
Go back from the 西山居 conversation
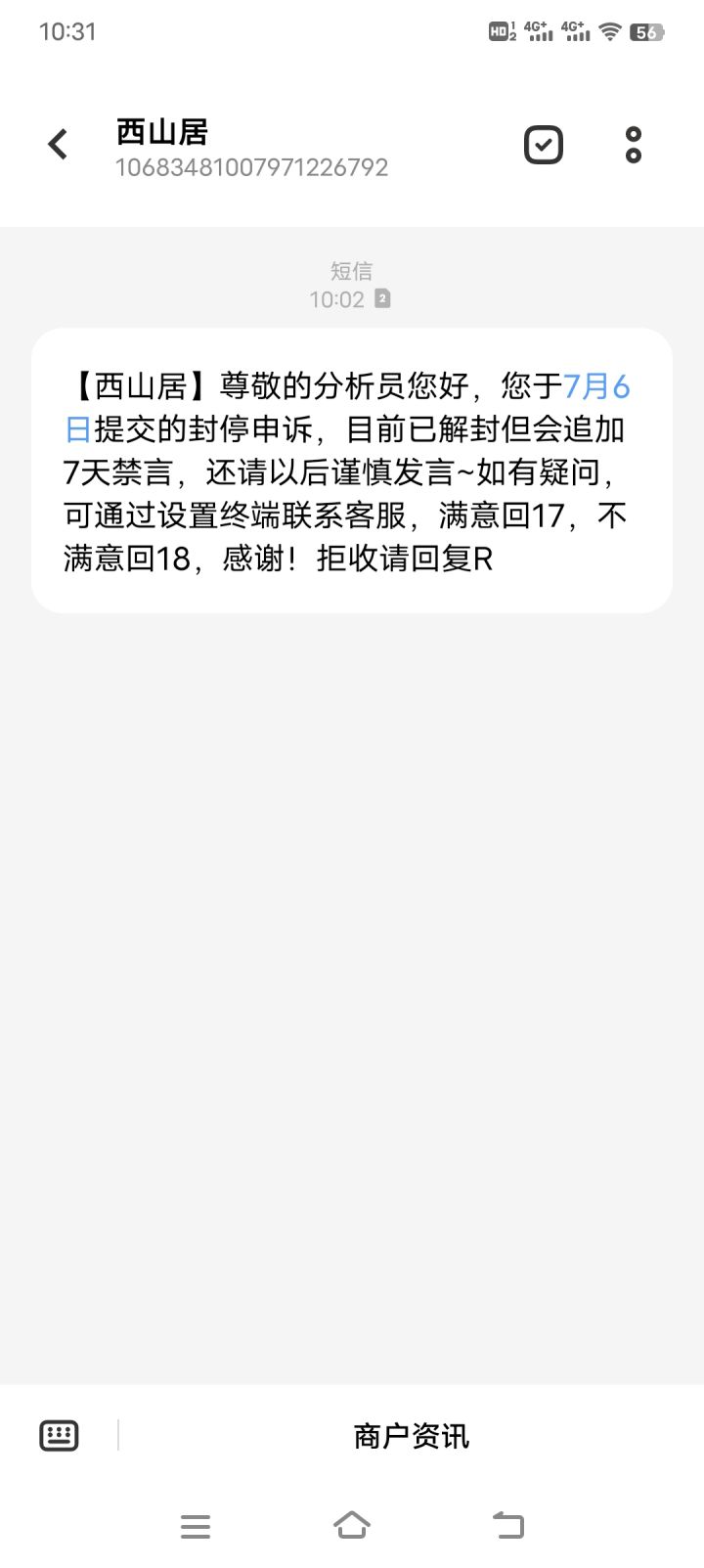tap(58, 145)
